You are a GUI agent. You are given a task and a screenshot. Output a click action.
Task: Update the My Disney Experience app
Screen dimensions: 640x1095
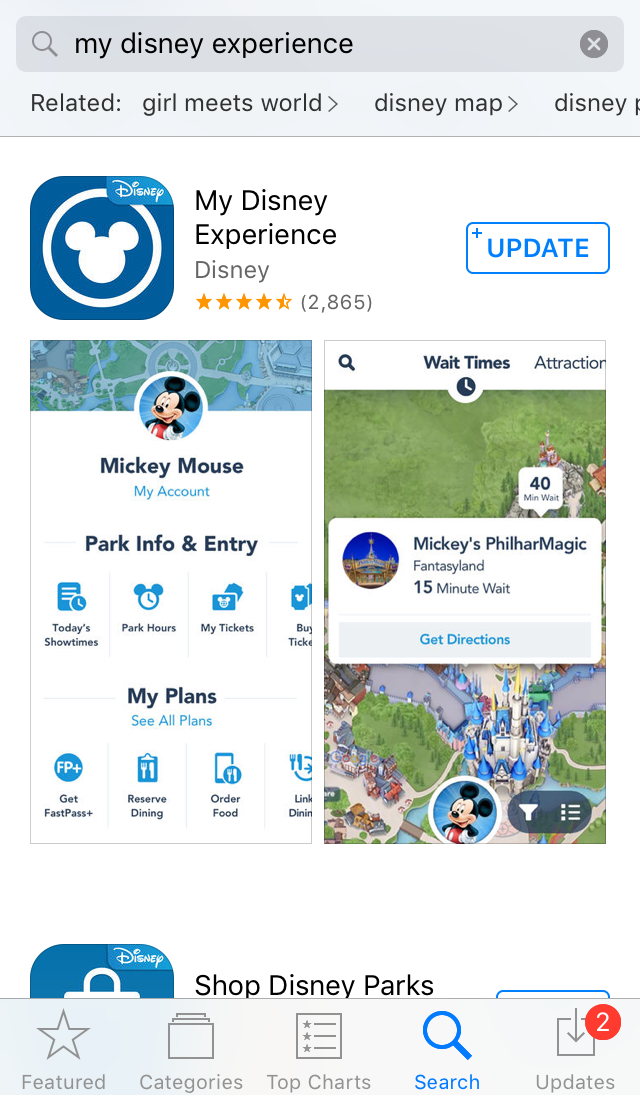538,248
